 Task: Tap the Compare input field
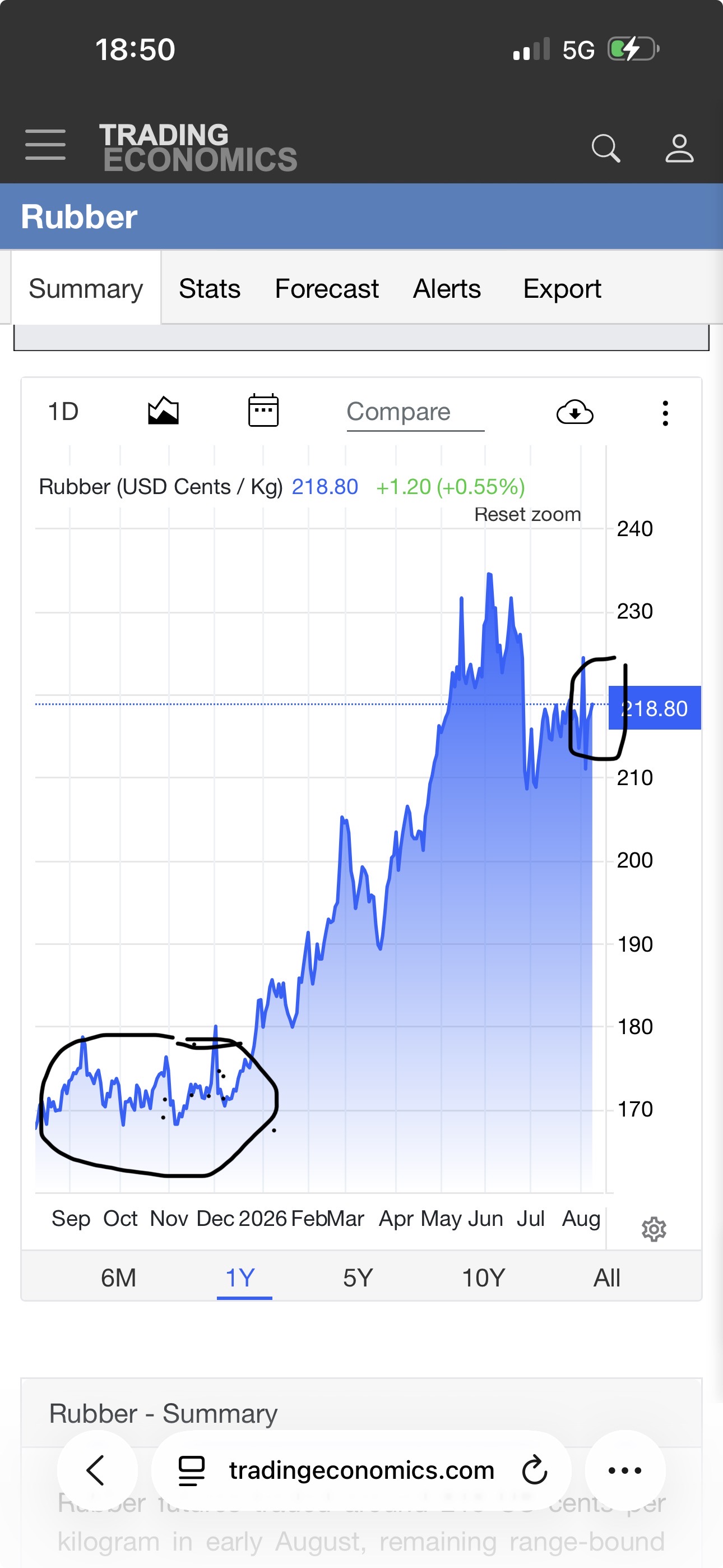416,413
